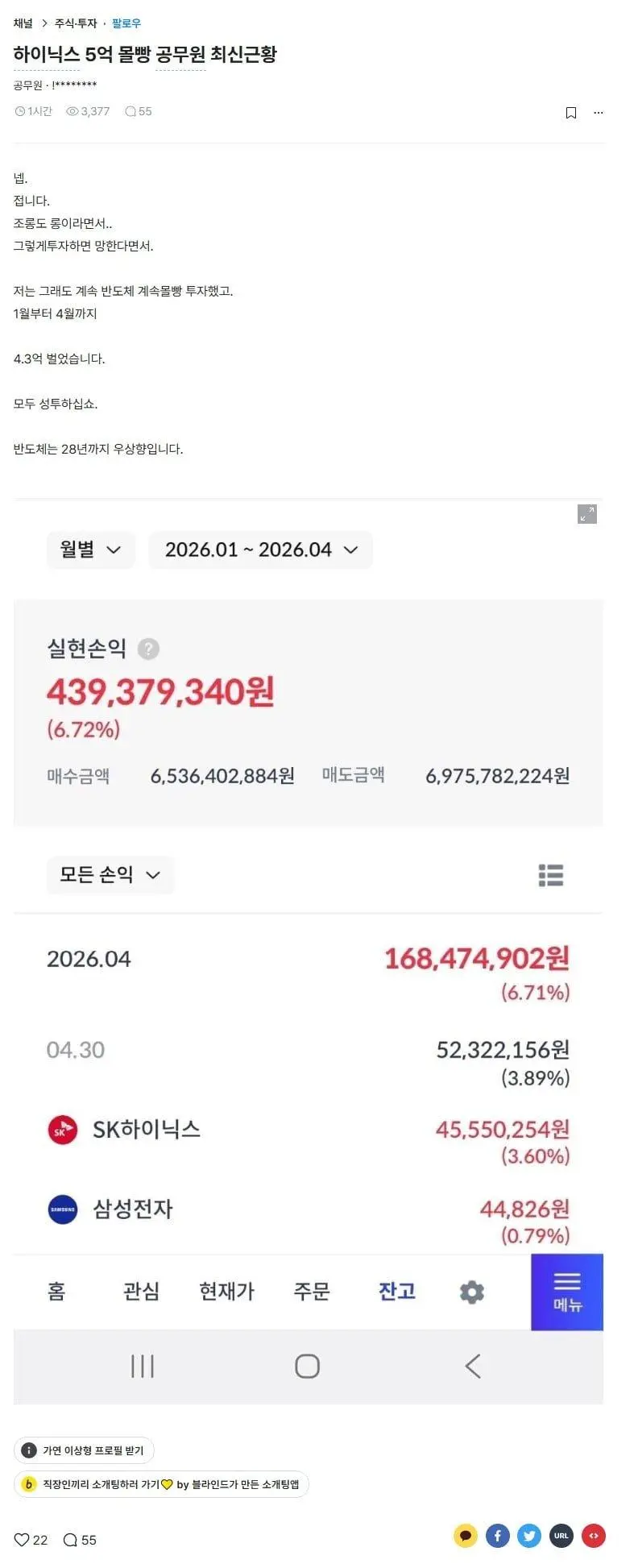634x1568 pixels.
Task: Select the 삼성전자 stock logo
Action: [61, 1209]
